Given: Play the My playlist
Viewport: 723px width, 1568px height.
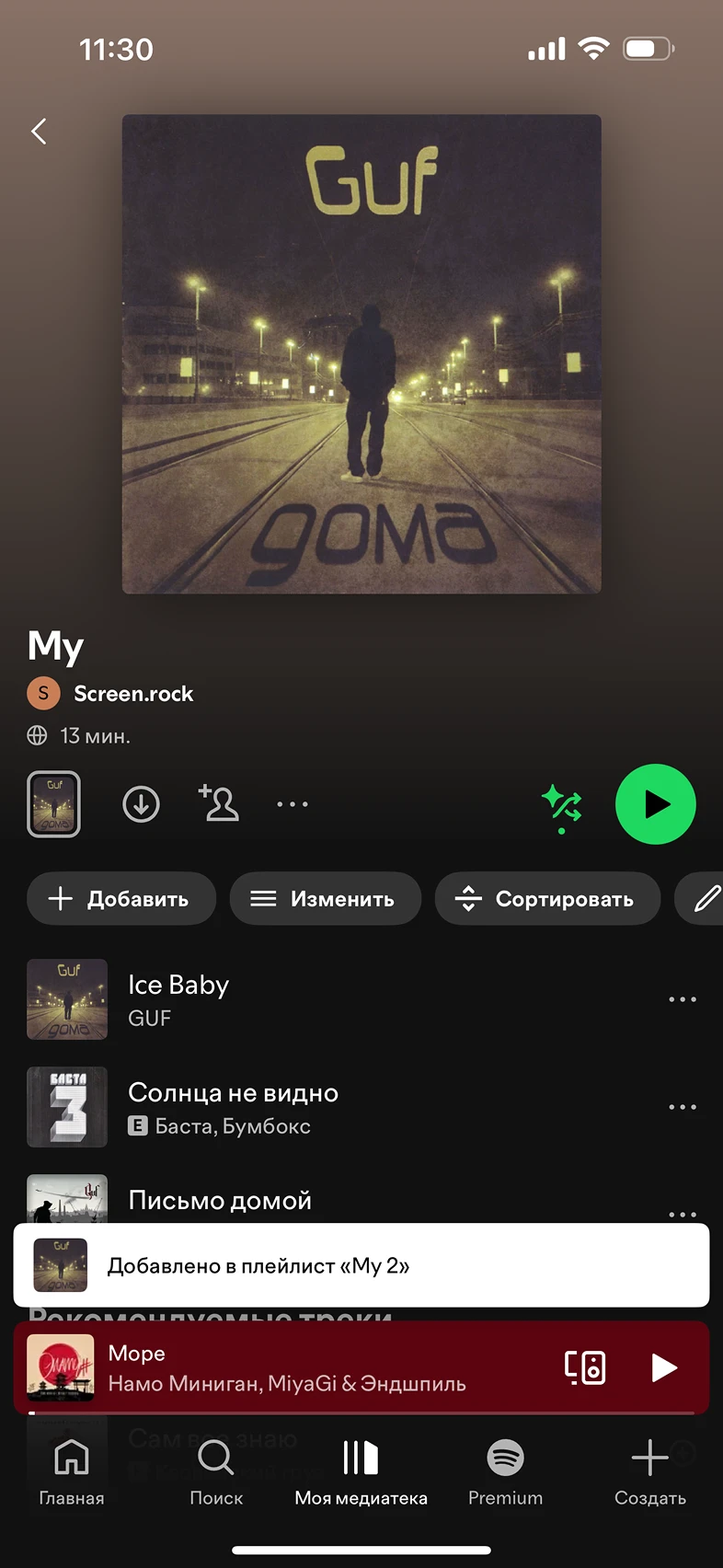Looking at the screenshot, I should [655, 804].
